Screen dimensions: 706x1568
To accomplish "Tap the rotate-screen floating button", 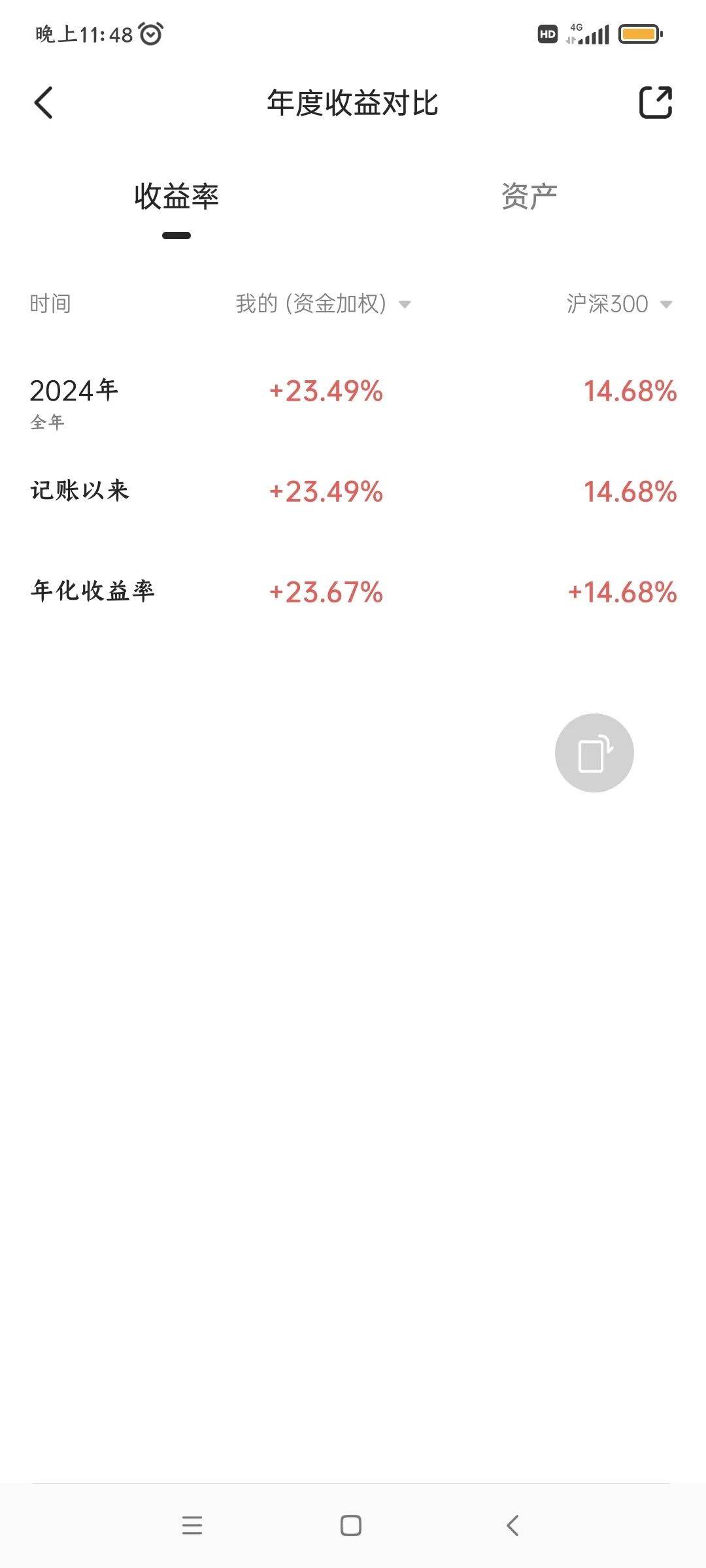I will pos(594,752).
